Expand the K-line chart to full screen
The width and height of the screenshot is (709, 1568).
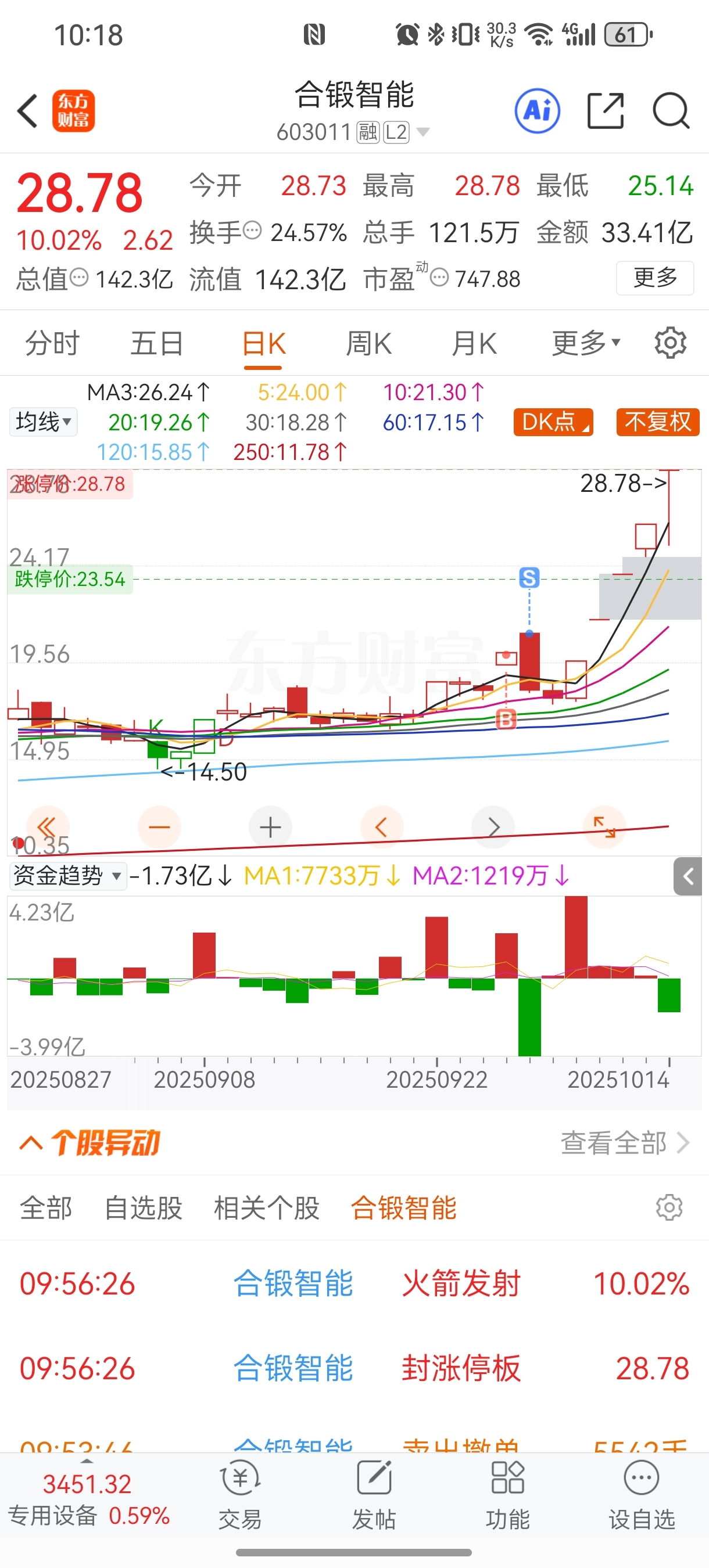coord(604,827)
